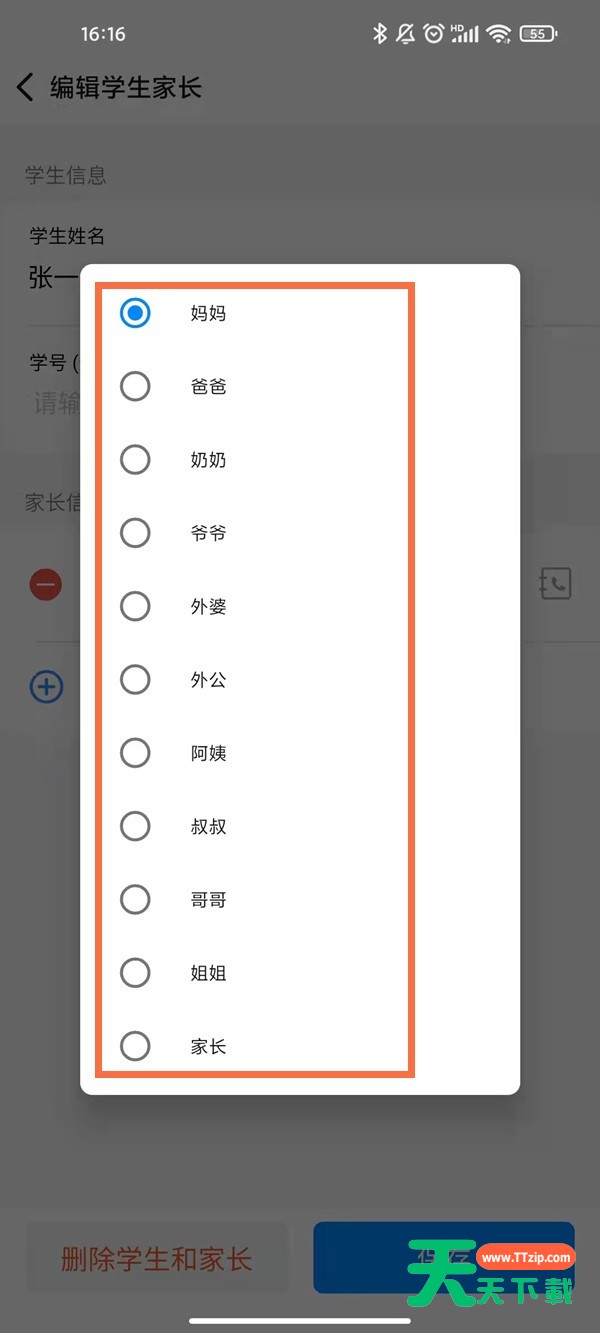Select the 哥哥 radio button
Screen dimensions: 600x1333
click(135, 900)
